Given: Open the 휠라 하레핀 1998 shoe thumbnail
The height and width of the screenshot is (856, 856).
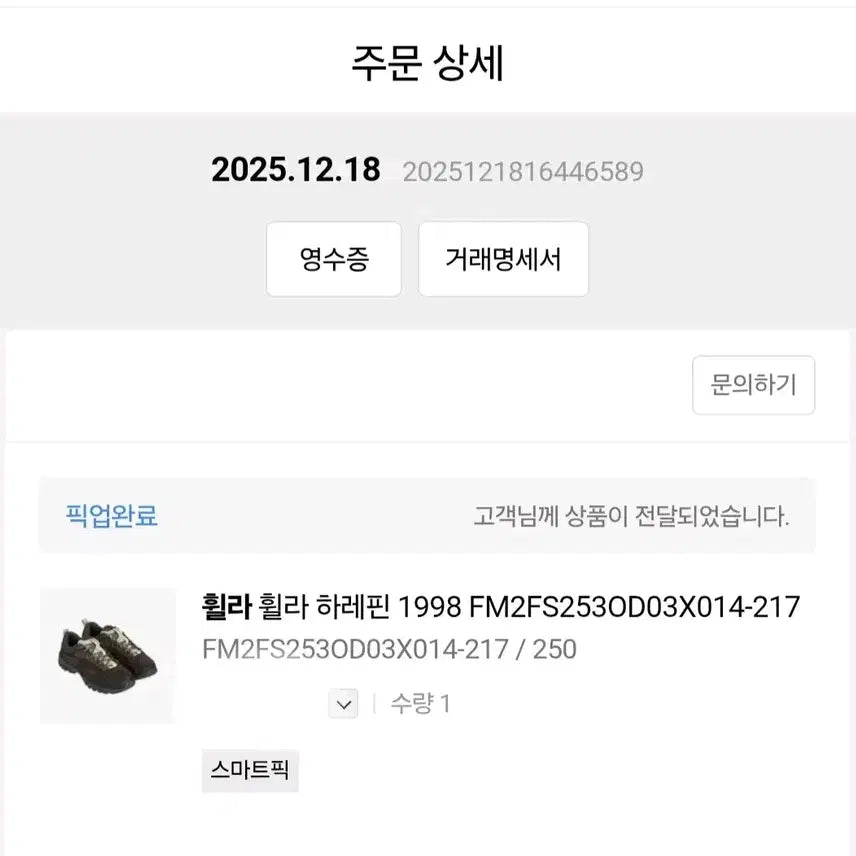Looking at the screenshot, I should coord(107,655).
